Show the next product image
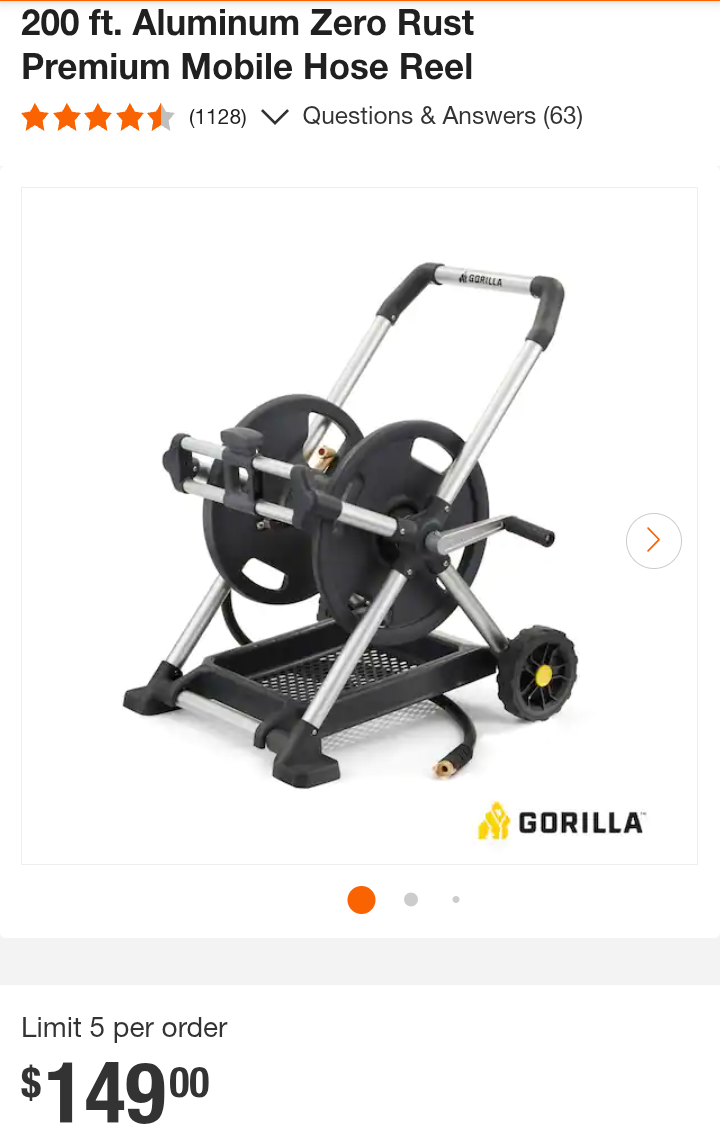This screenshot has height=1148, width=720. (x=653, y=541)
